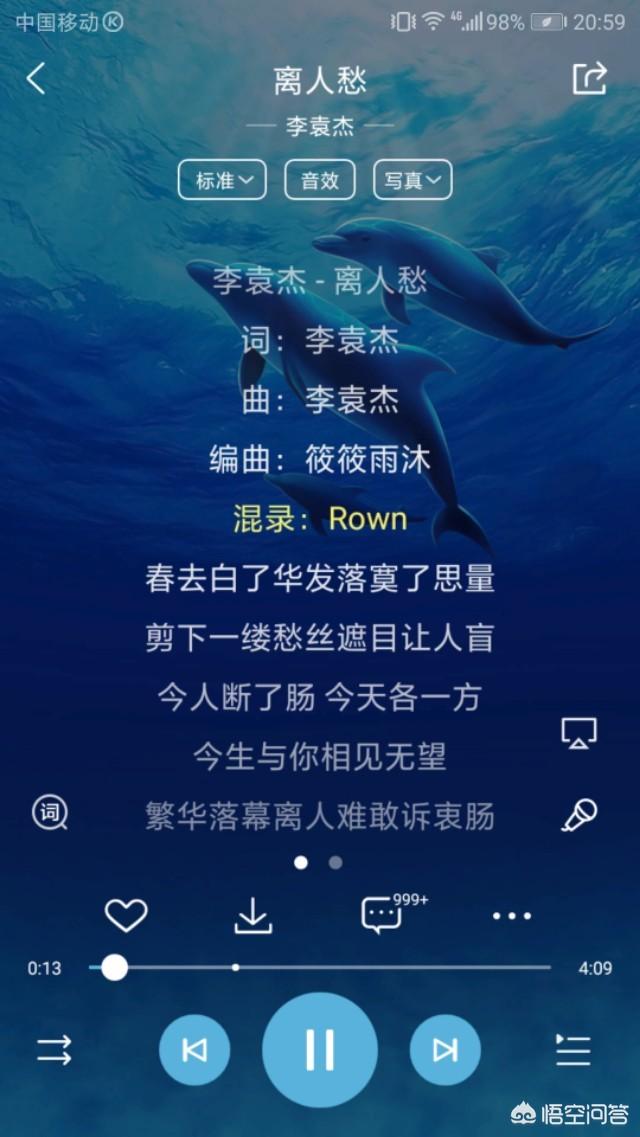Pause the current song

coord(320,1049)
